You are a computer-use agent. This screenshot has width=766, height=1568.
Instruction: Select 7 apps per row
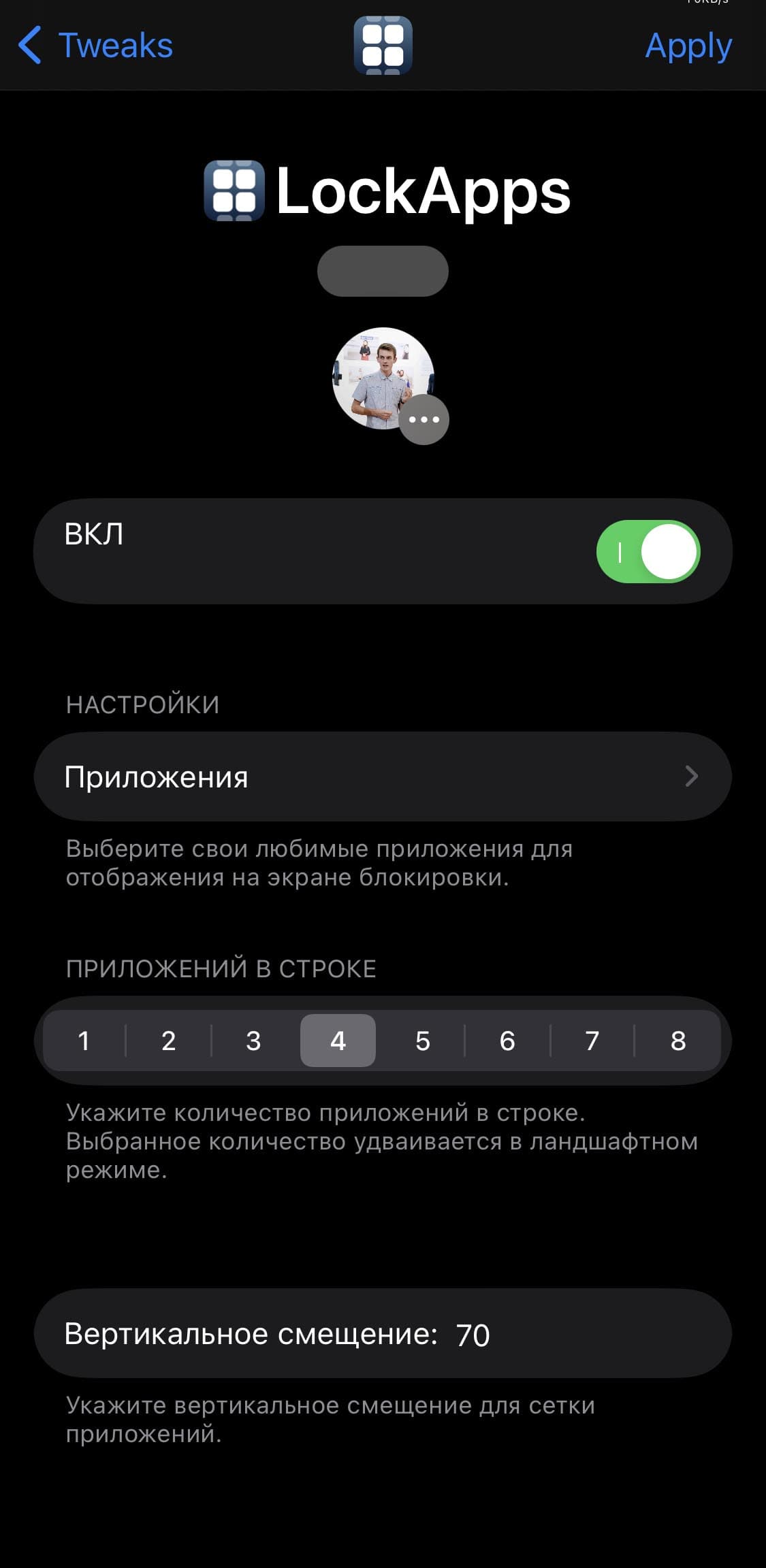coord(592,1041)
